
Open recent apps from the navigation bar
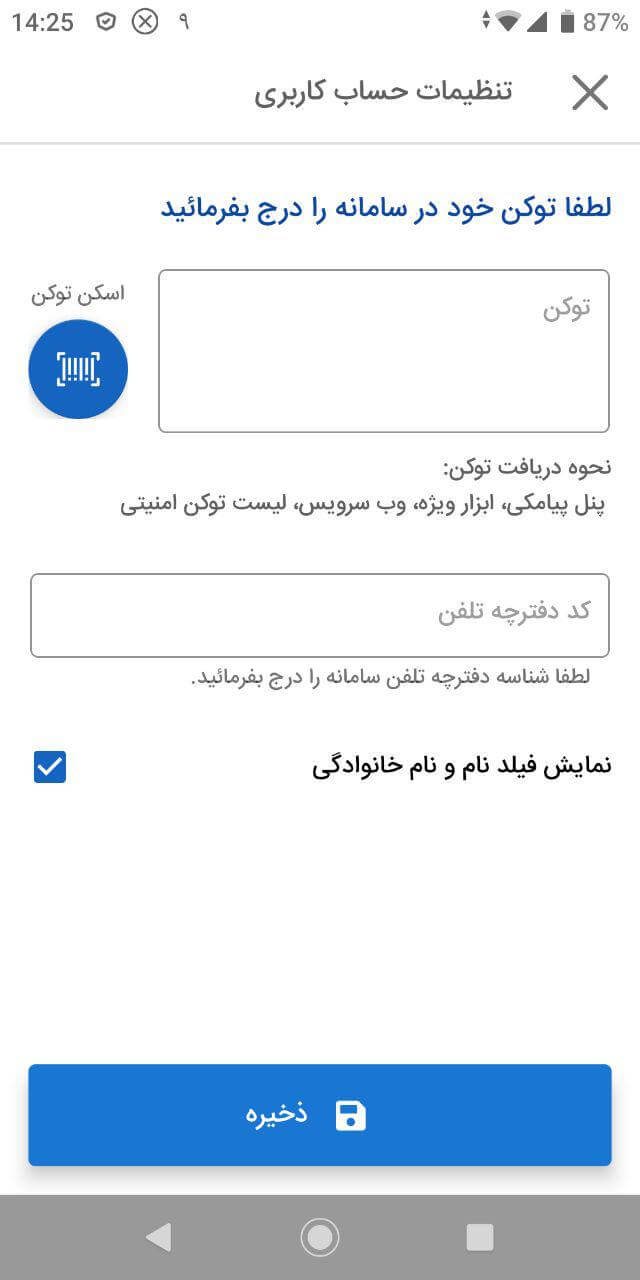(480, 1238)
